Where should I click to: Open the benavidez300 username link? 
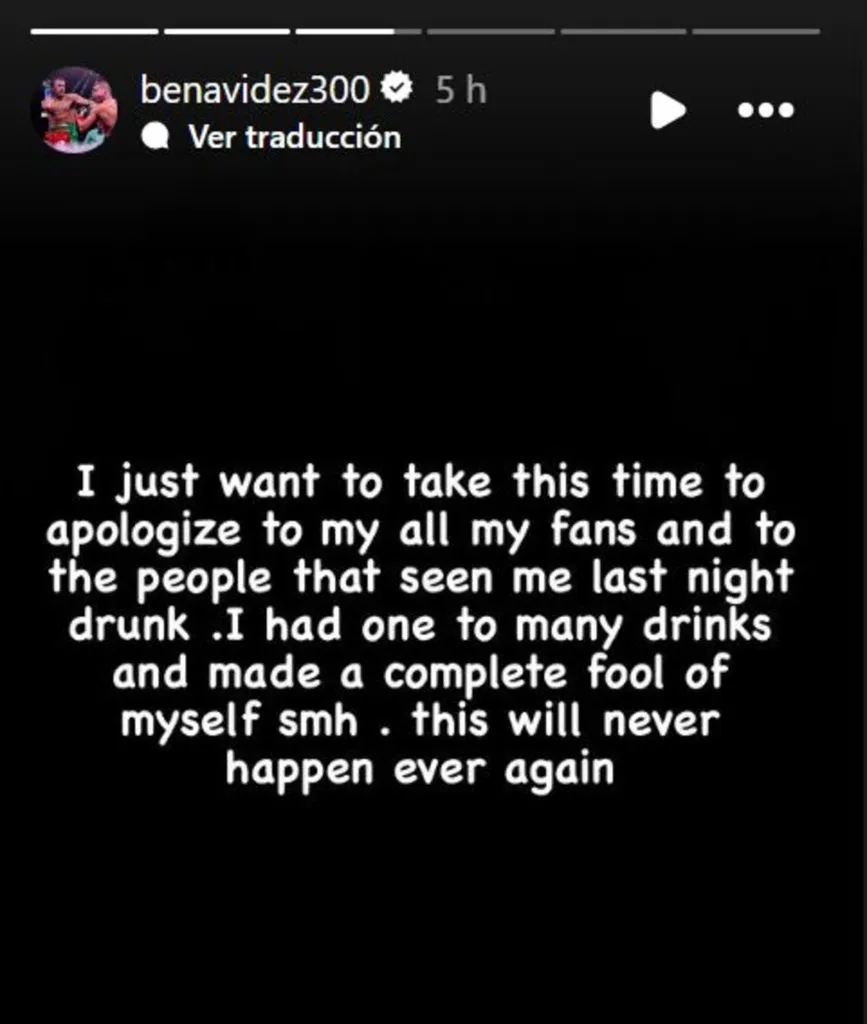tap(255, 90)
